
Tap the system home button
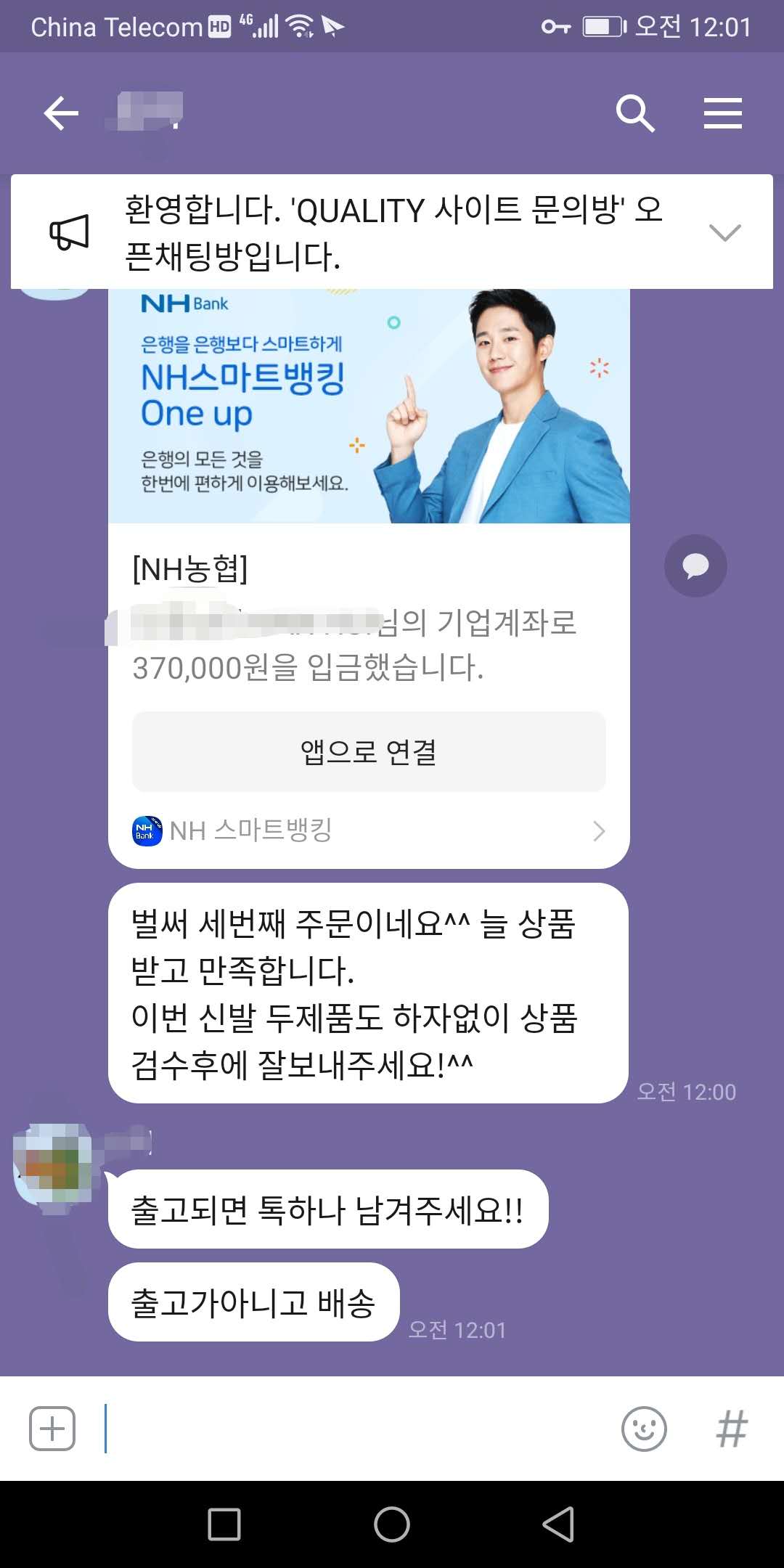392,1524
